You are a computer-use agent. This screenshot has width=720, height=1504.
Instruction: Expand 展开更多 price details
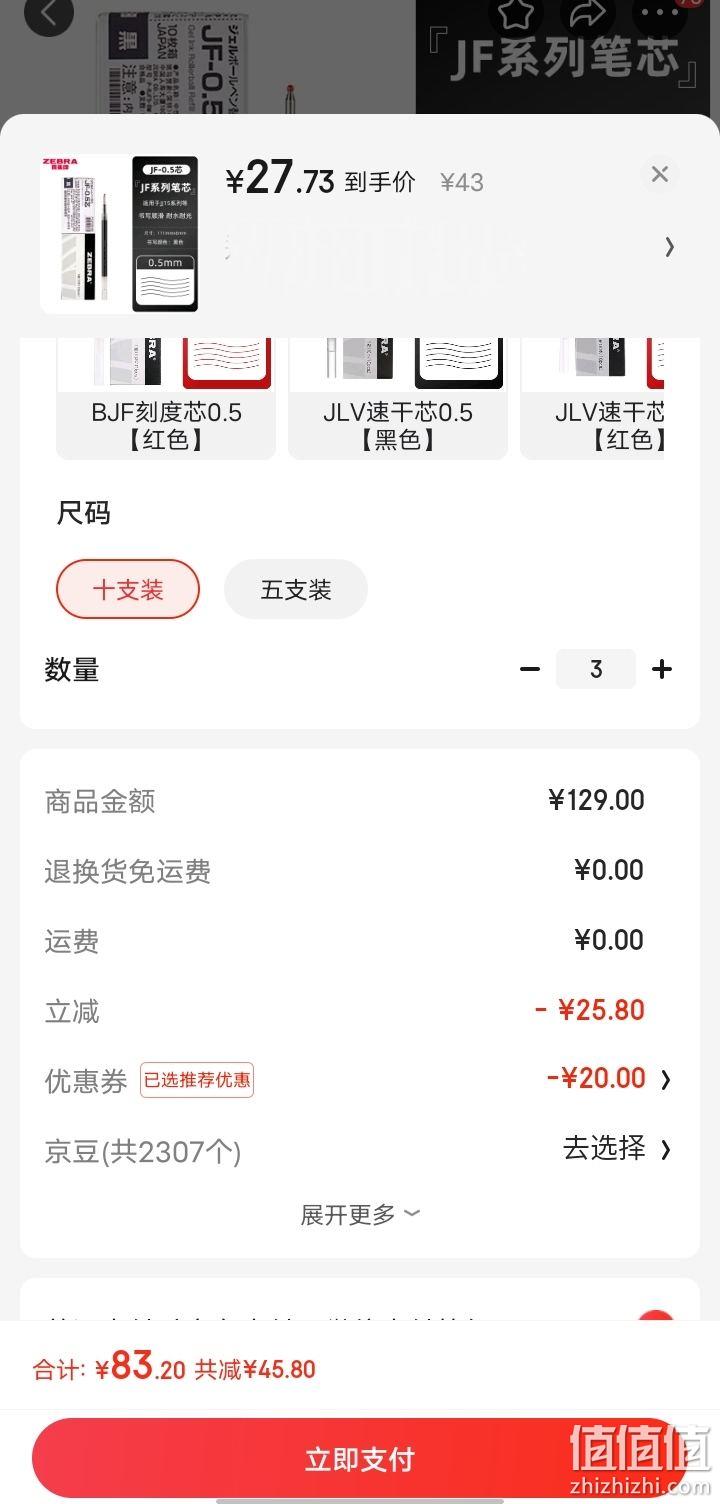[360, 1214]
